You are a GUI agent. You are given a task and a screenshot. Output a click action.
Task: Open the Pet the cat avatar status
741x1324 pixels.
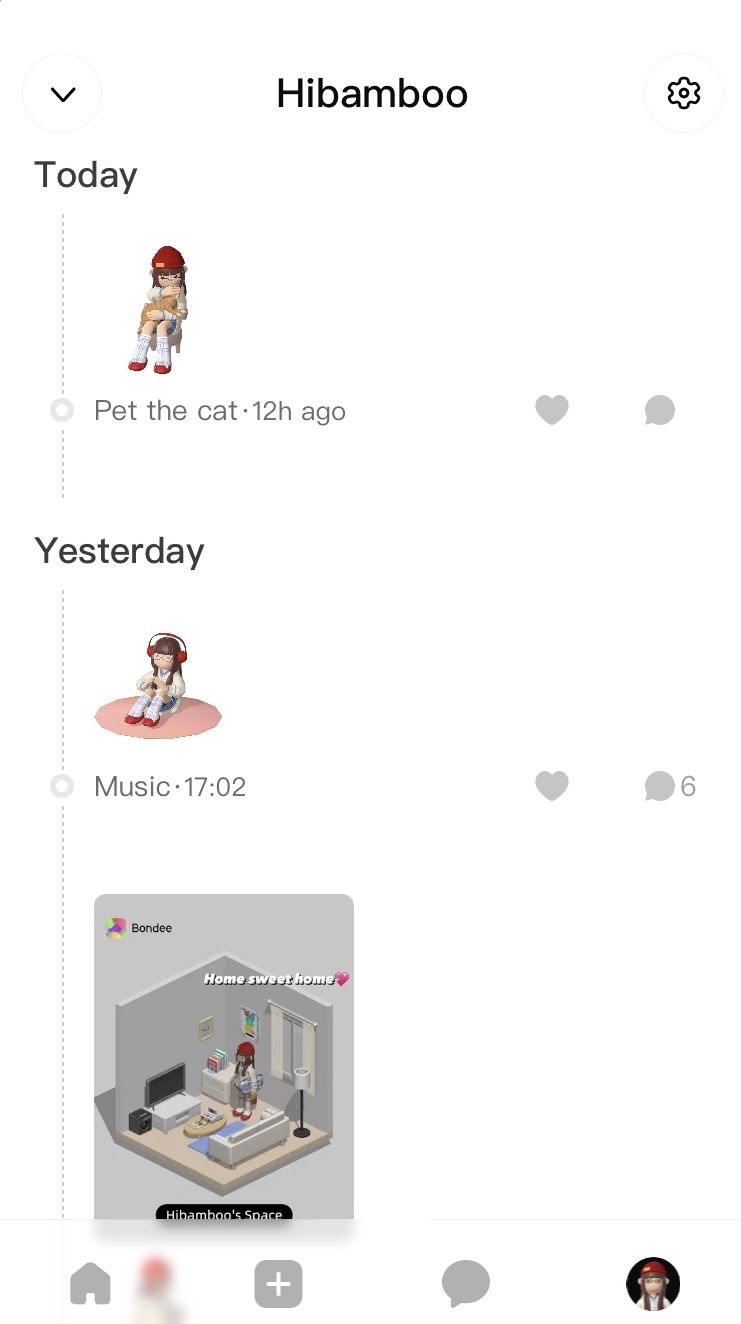click(x=160, y=310)
